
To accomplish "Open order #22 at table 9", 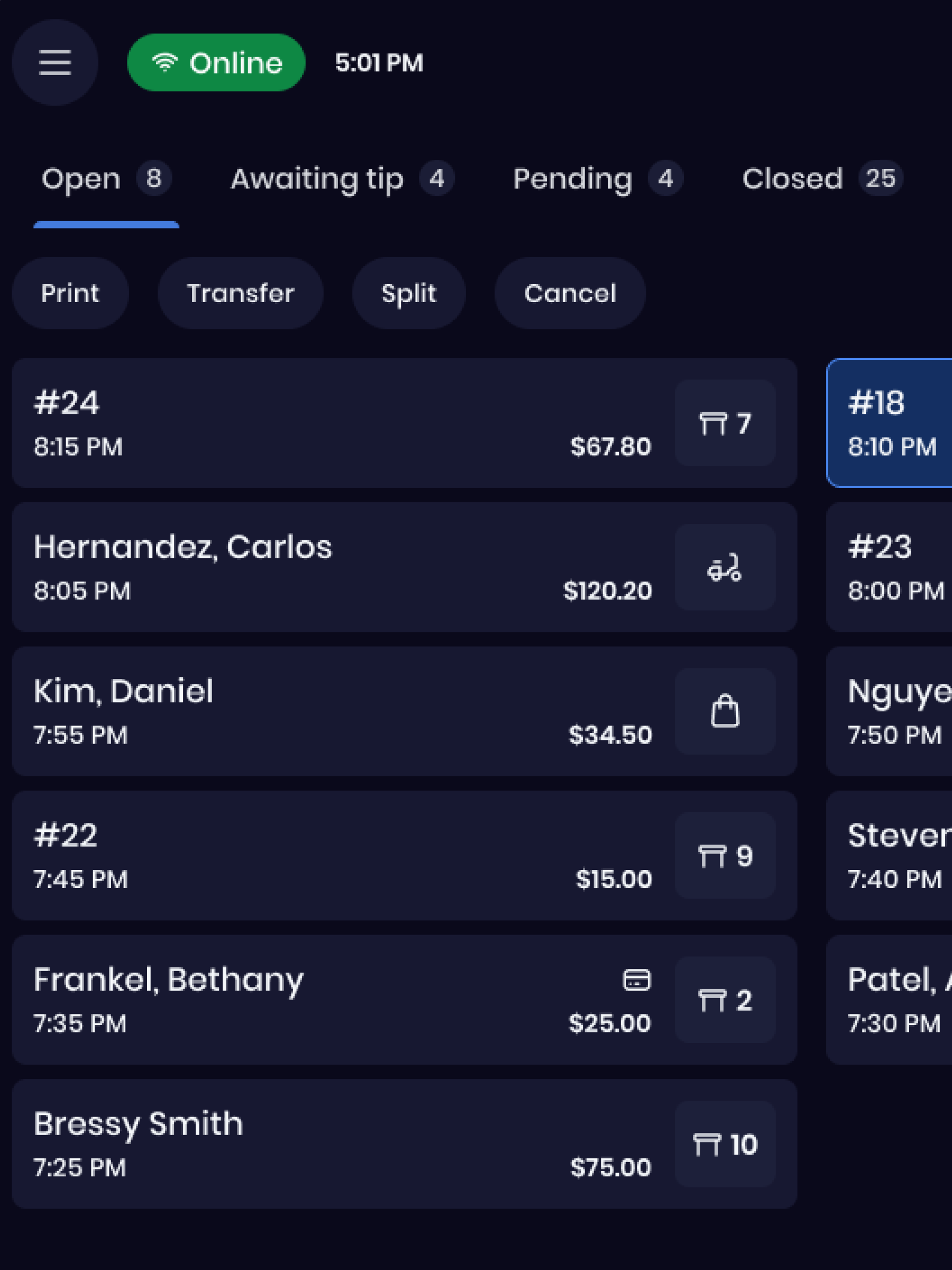I will (x=344, y=856).
